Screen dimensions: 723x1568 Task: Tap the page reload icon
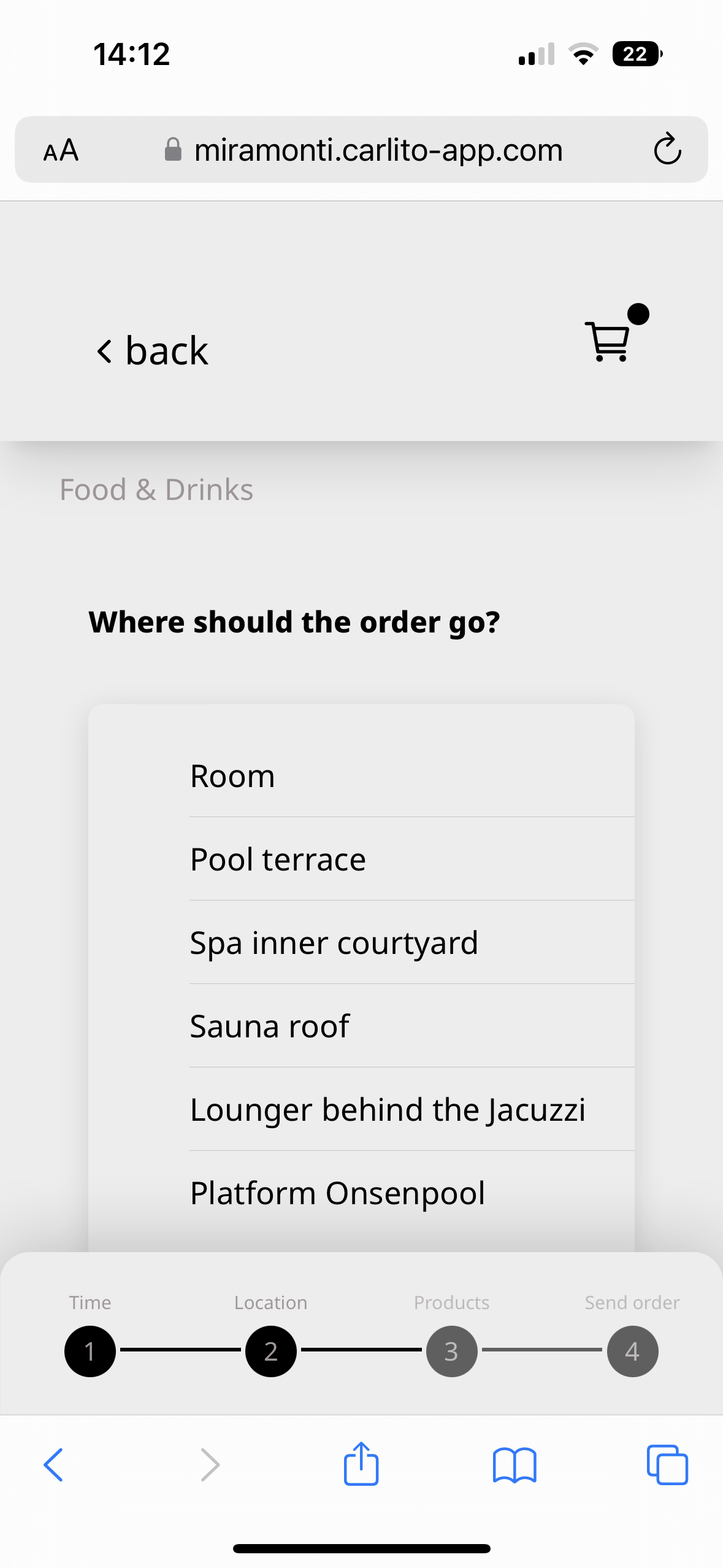[x=667, y=149]
